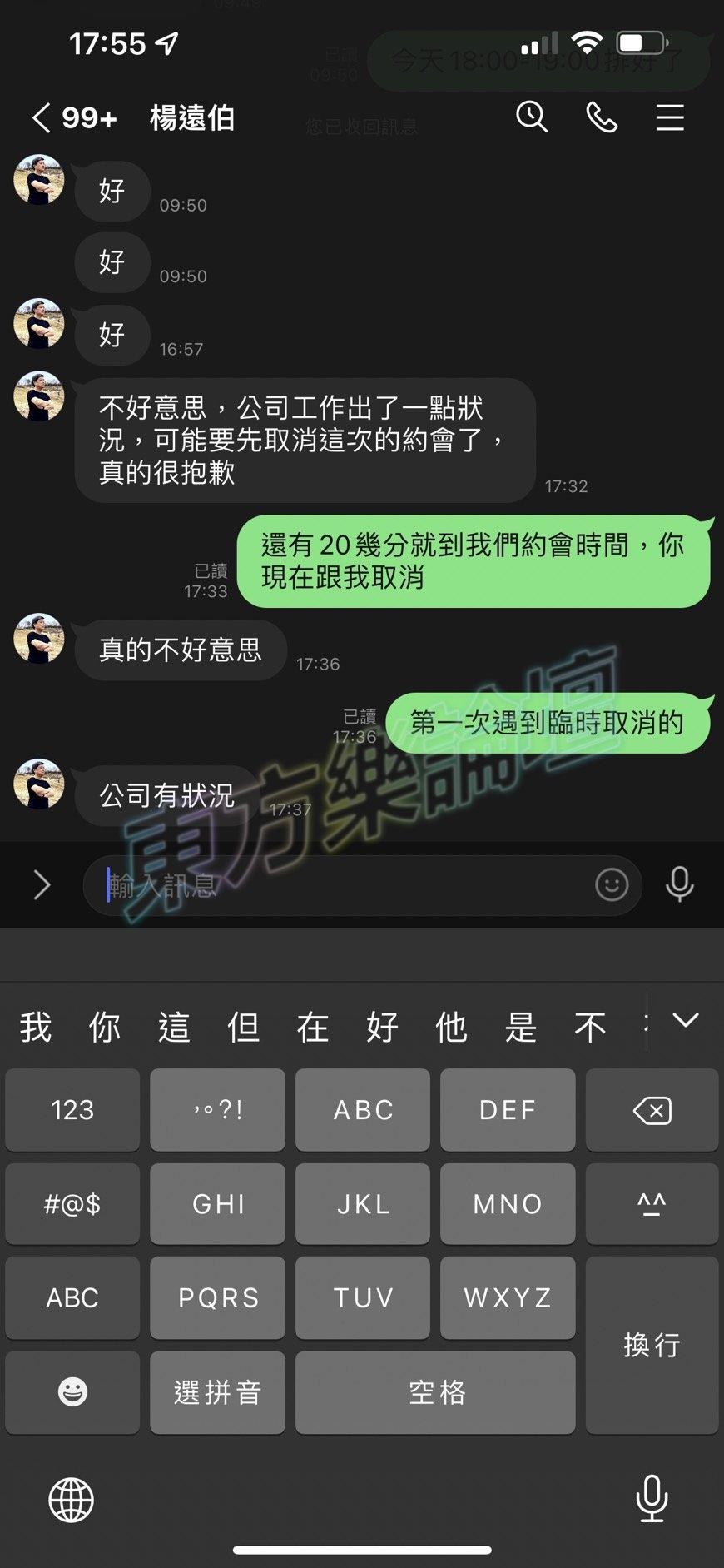Search within this chat
Screen dimensions: 724x1568
(x=531, y=117)
